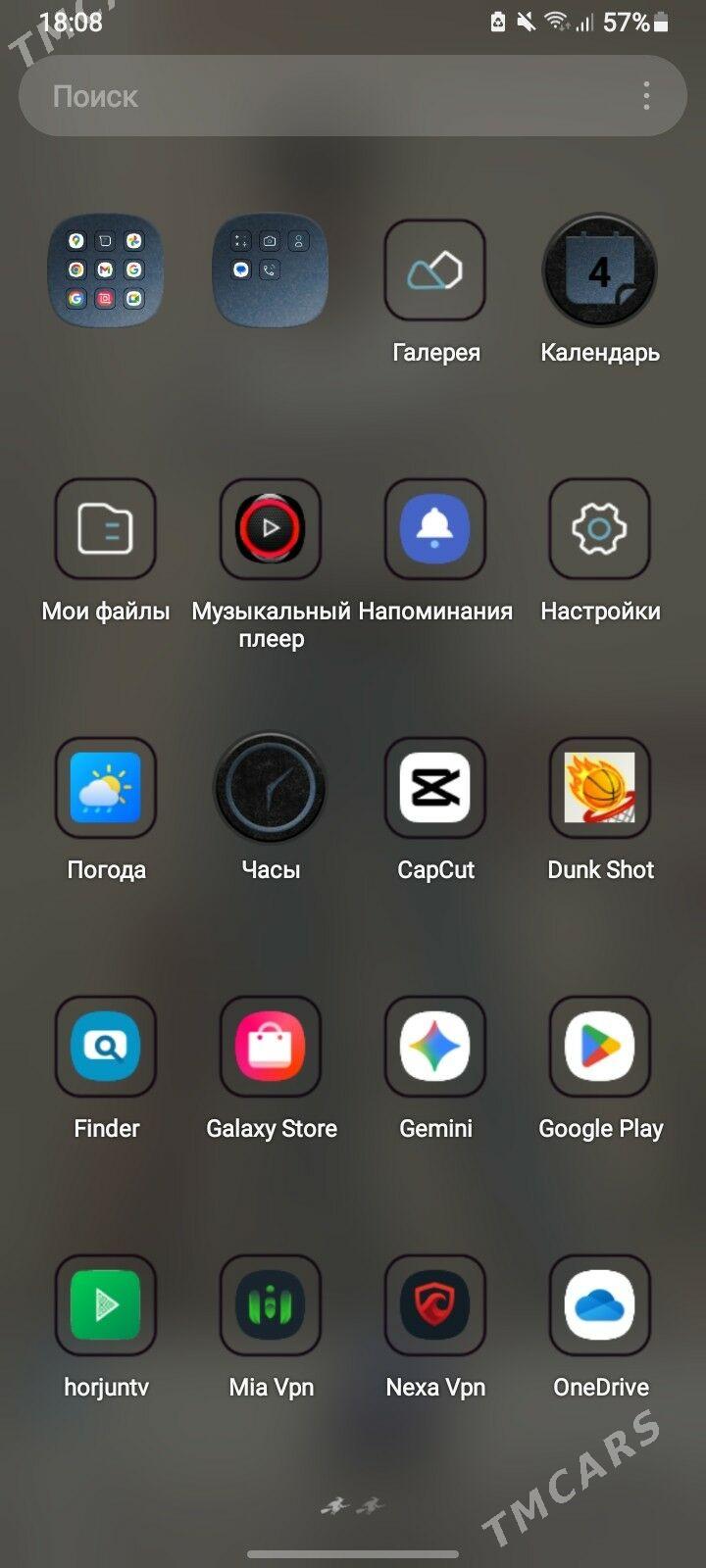Launch Gemini
This screenshot has width=706, height=1568.
point(435,1047)
